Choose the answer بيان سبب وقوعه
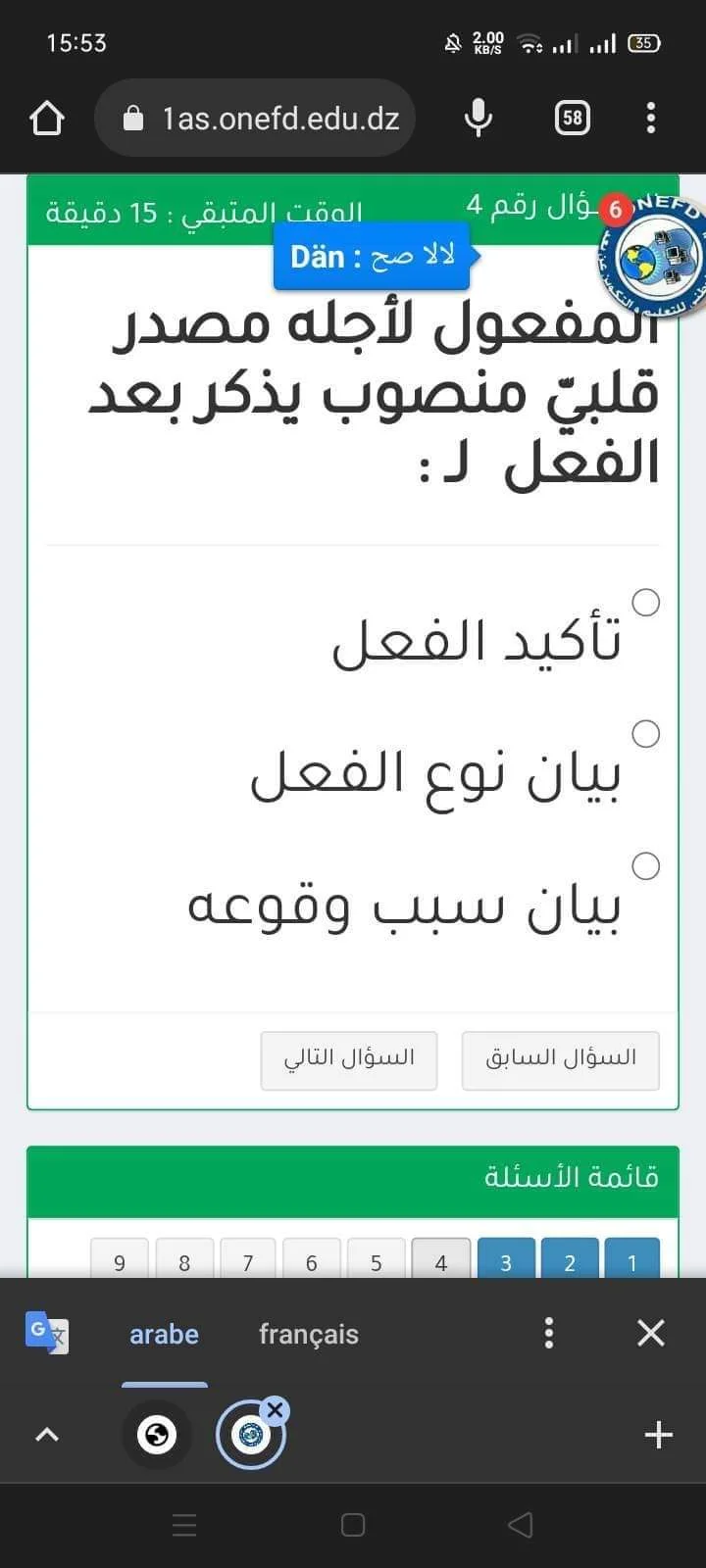The image size is (706, 1568). pyautogui.click(x=645, y=866)
